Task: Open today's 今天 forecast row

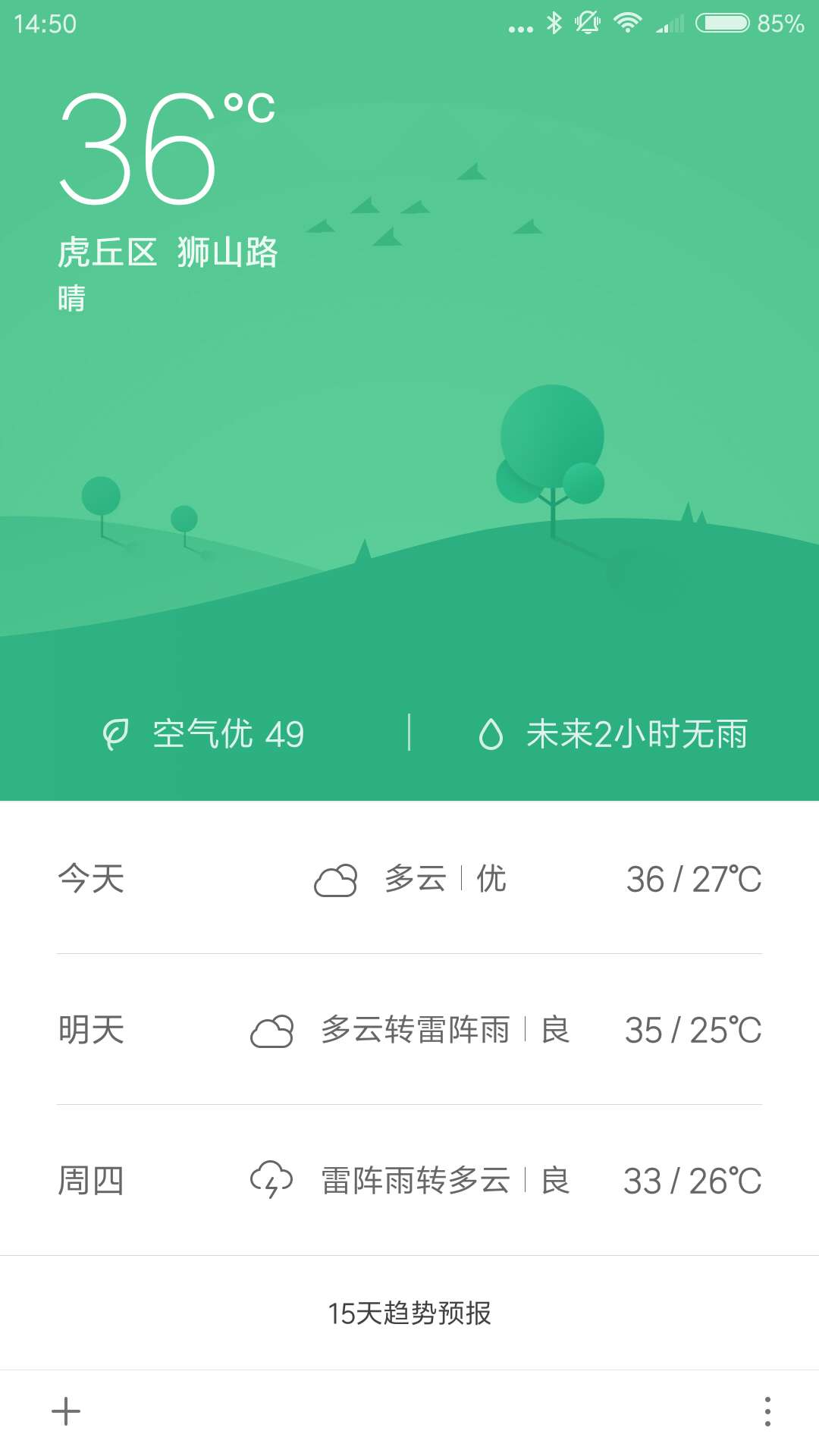Action: click(x=409, y=879)
